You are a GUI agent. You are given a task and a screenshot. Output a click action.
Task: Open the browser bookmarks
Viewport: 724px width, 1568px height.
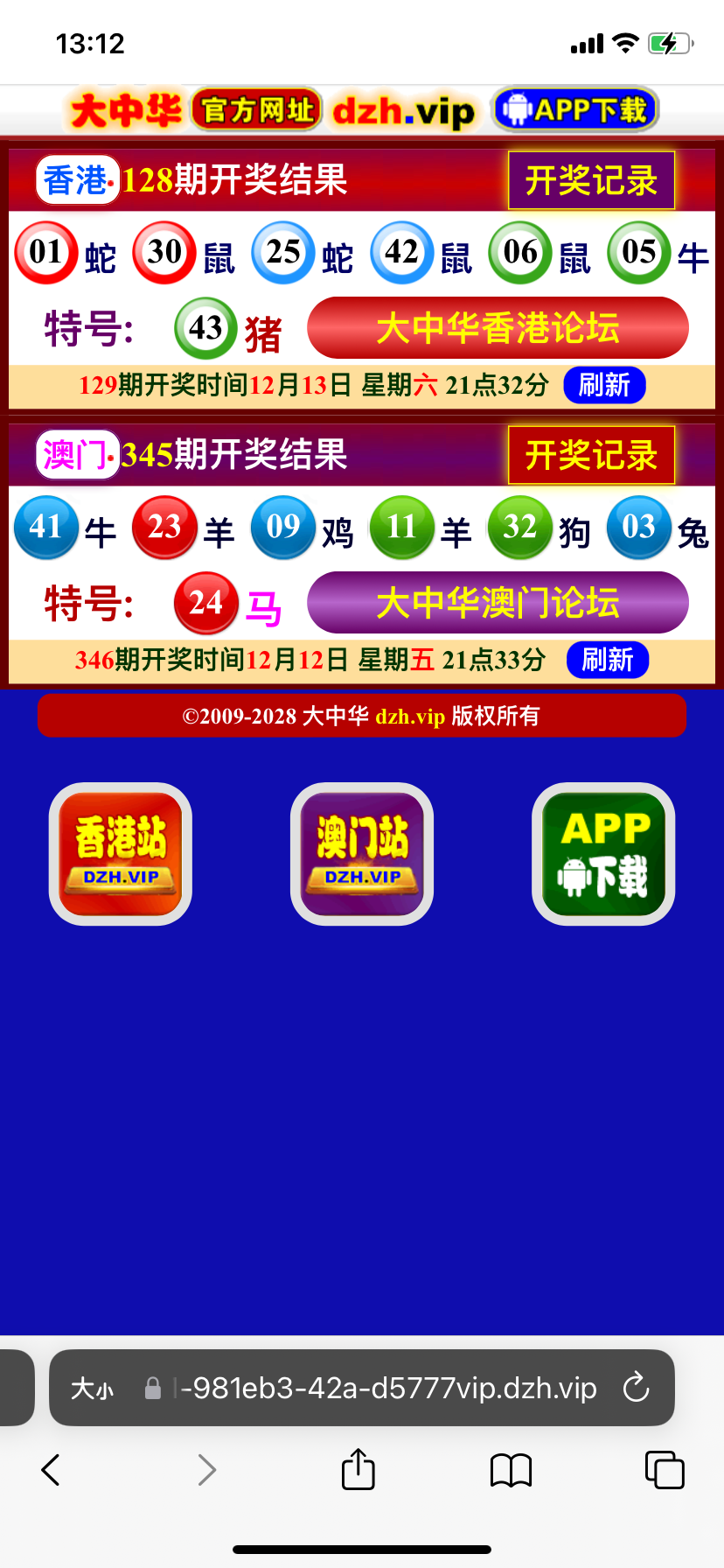512,1470
